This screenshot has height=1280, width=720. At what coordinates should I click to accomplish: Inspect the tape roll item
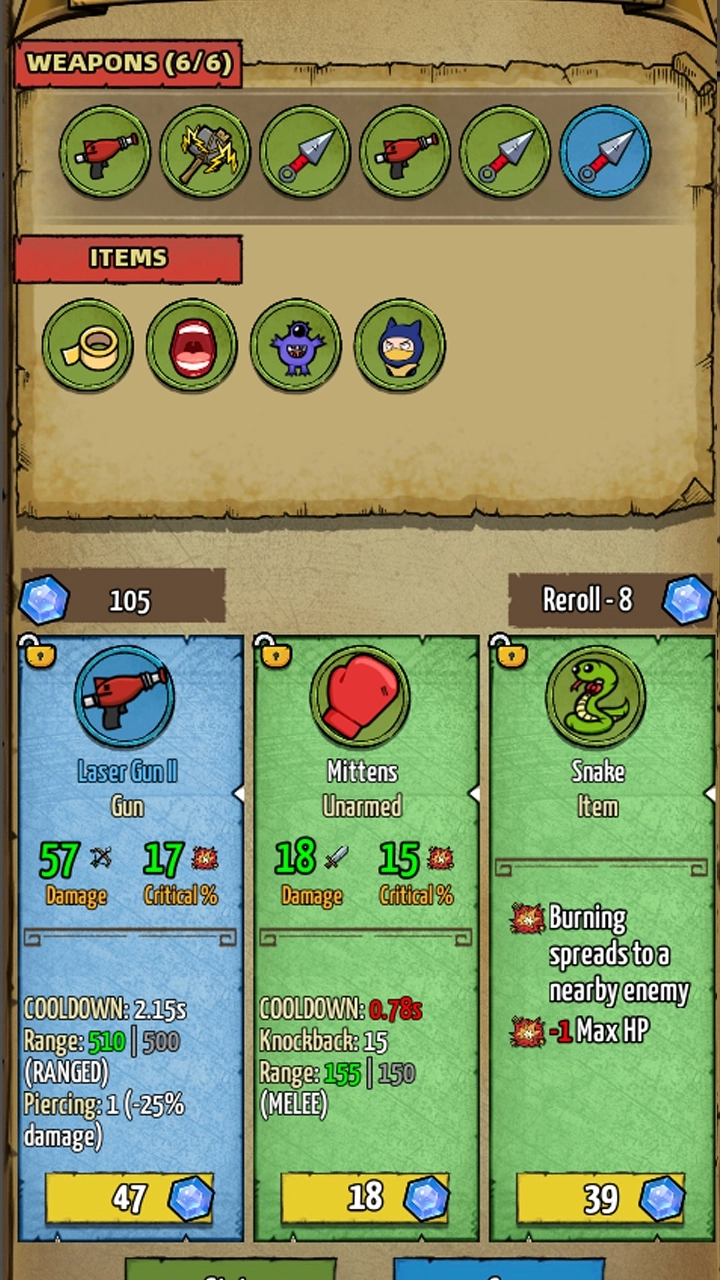pos(88,345)
